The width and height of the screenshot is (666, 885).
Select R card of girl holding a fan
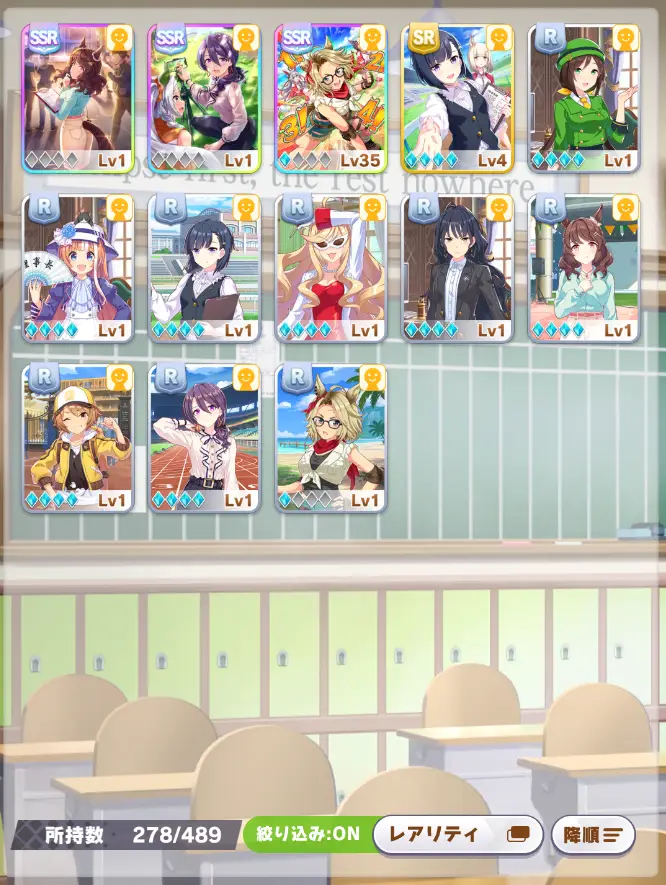coord(78,268)
